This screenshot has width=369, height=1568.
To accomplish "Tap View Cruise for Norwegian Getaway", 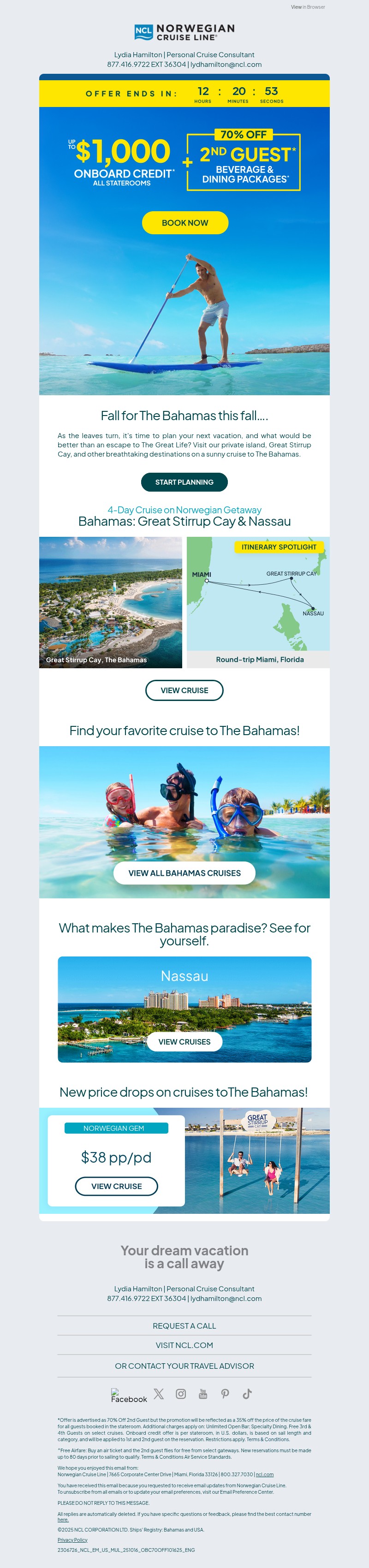I will point(184,690).
